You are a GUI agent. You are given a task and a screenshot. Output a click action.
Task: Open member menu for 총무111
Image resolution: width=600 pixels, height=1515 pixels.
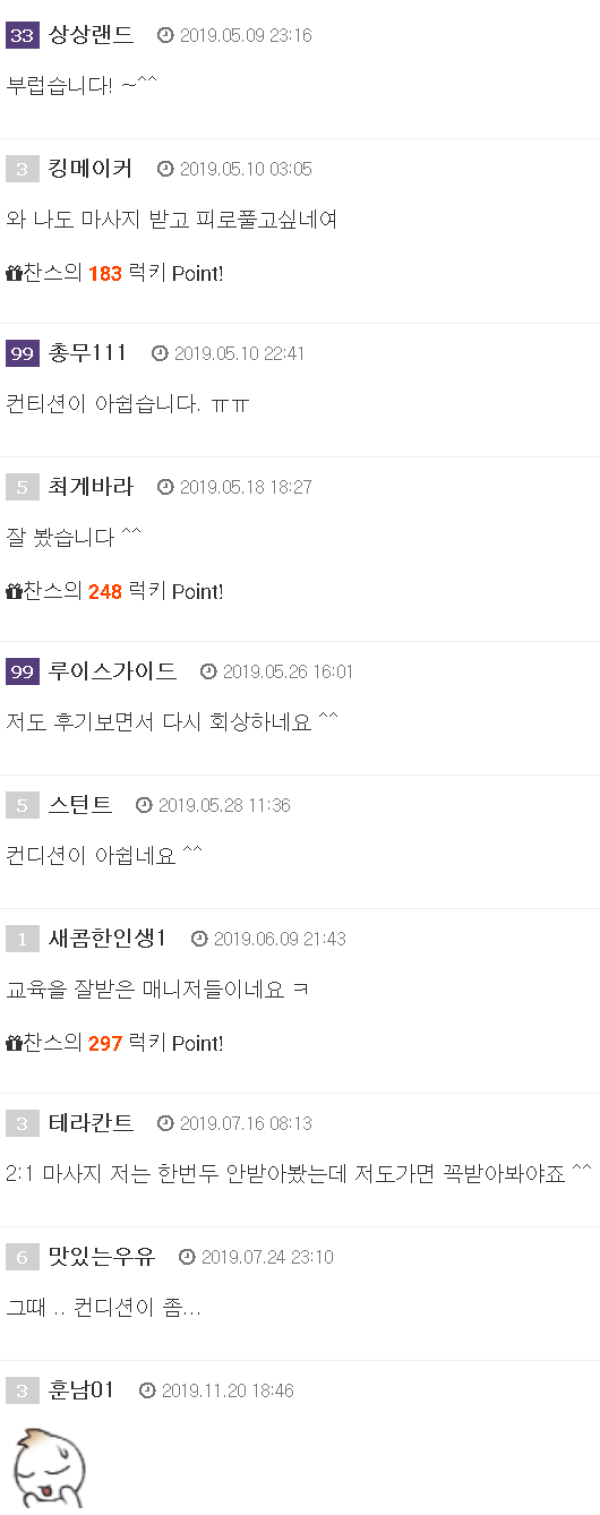88,353
